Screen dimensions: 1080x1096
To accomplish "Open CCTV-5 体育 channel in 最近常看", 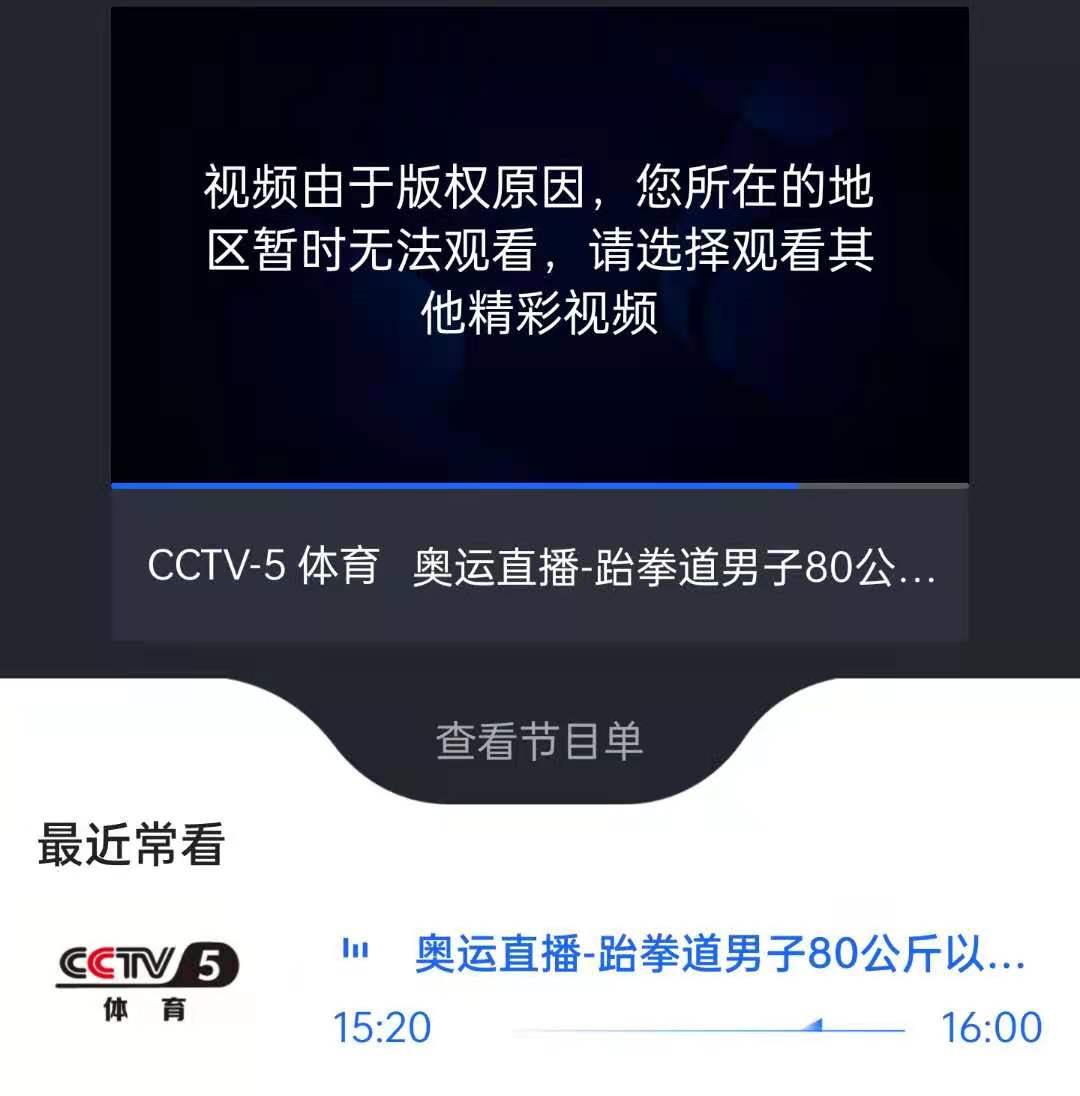I will [x=147, y=980].
